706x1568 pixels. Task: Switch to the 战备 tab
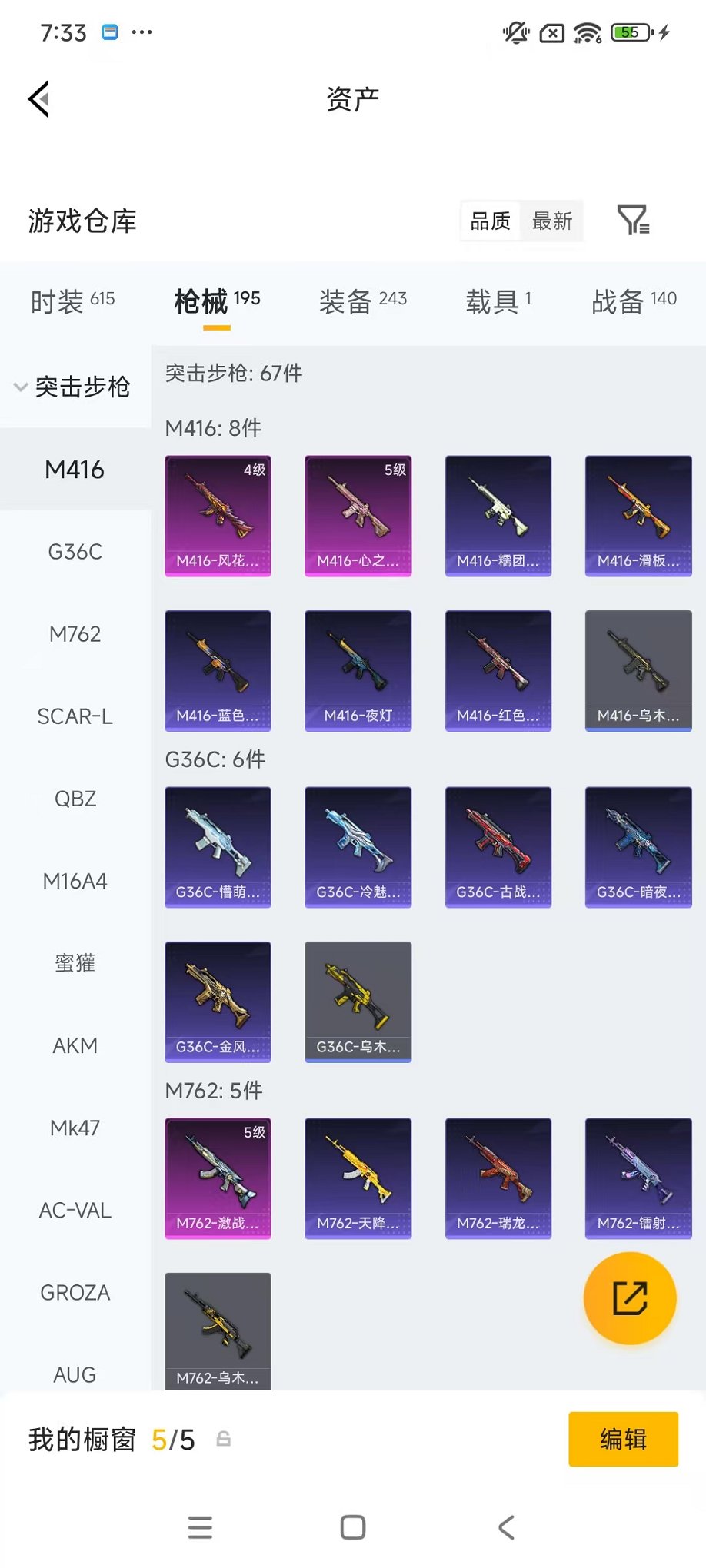pyautogui.click(x=633, y=301)
